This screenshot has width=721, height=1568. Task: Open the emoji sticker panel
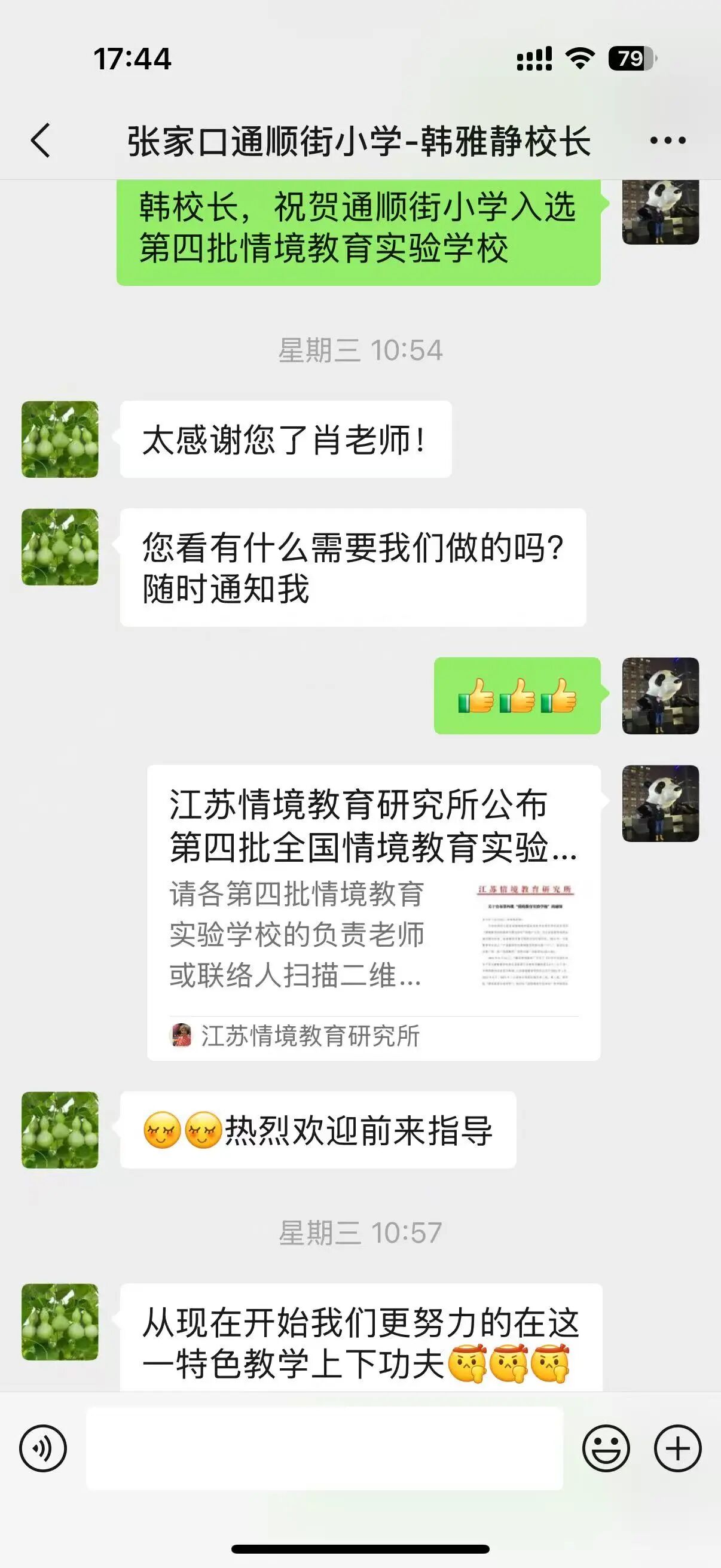click(x=606, y=1448)
